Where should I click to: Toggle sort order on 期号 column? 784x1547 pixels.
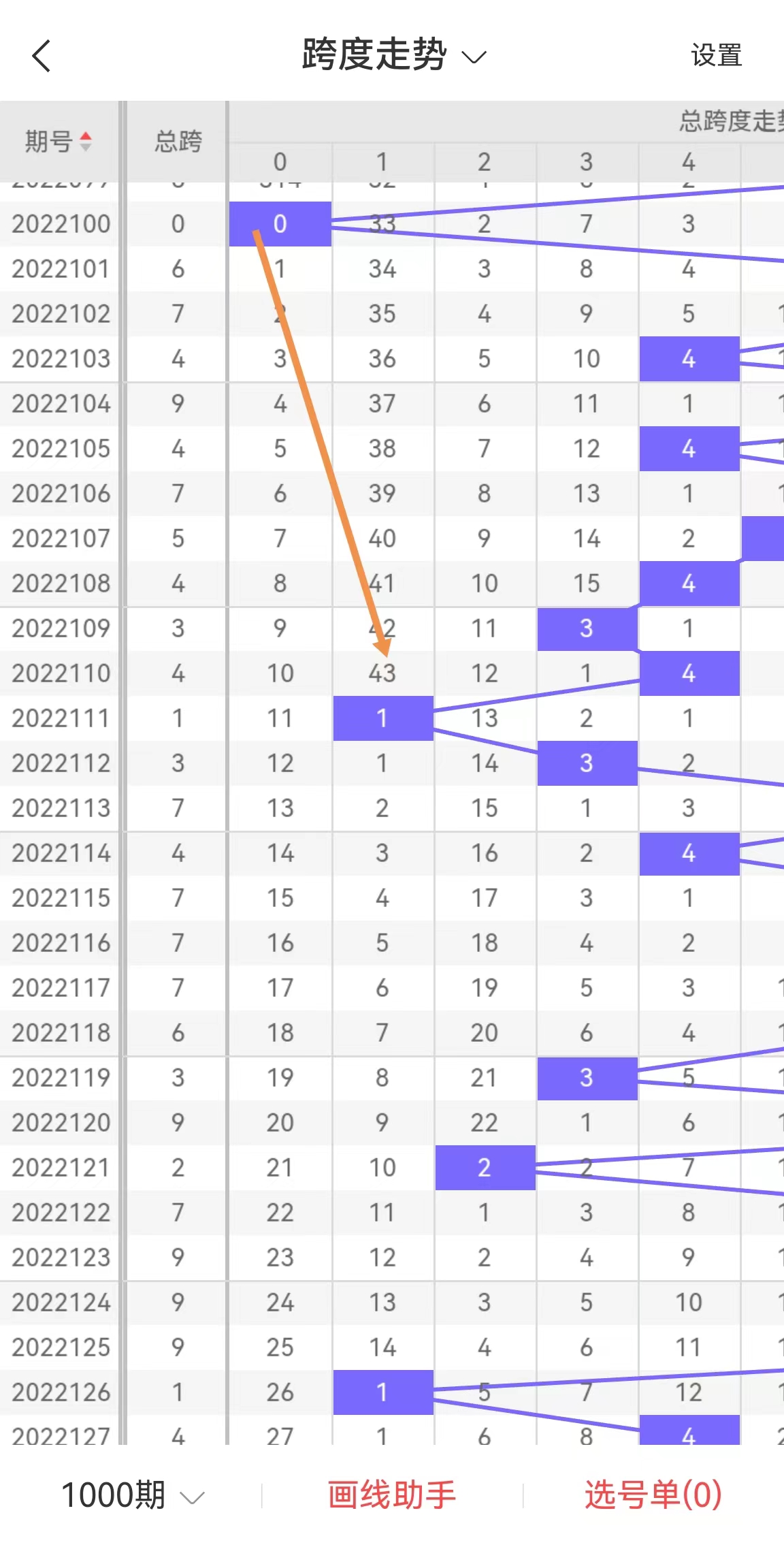pos(59,142)
